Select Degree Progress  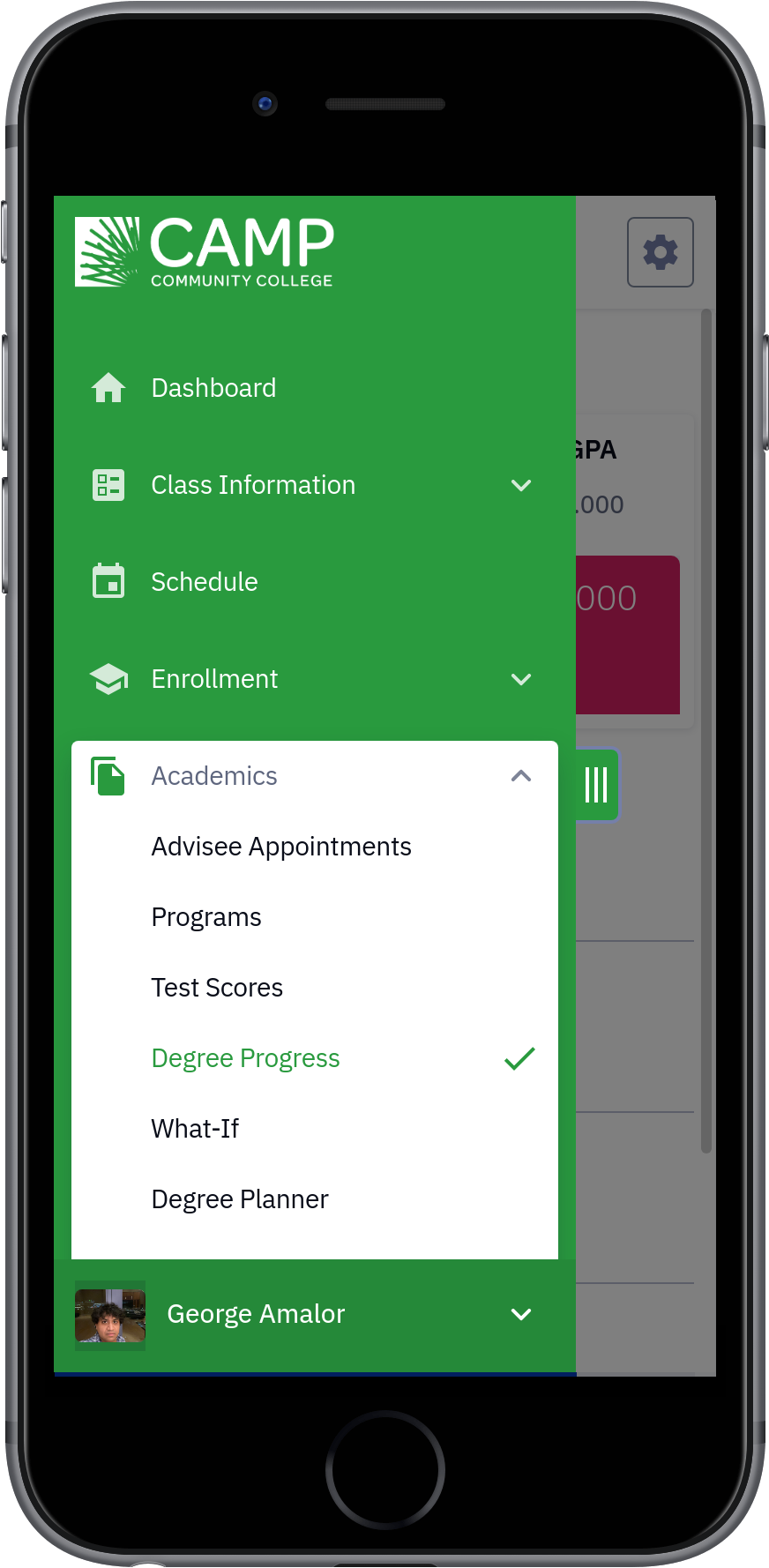click(x=315, y=1058)
